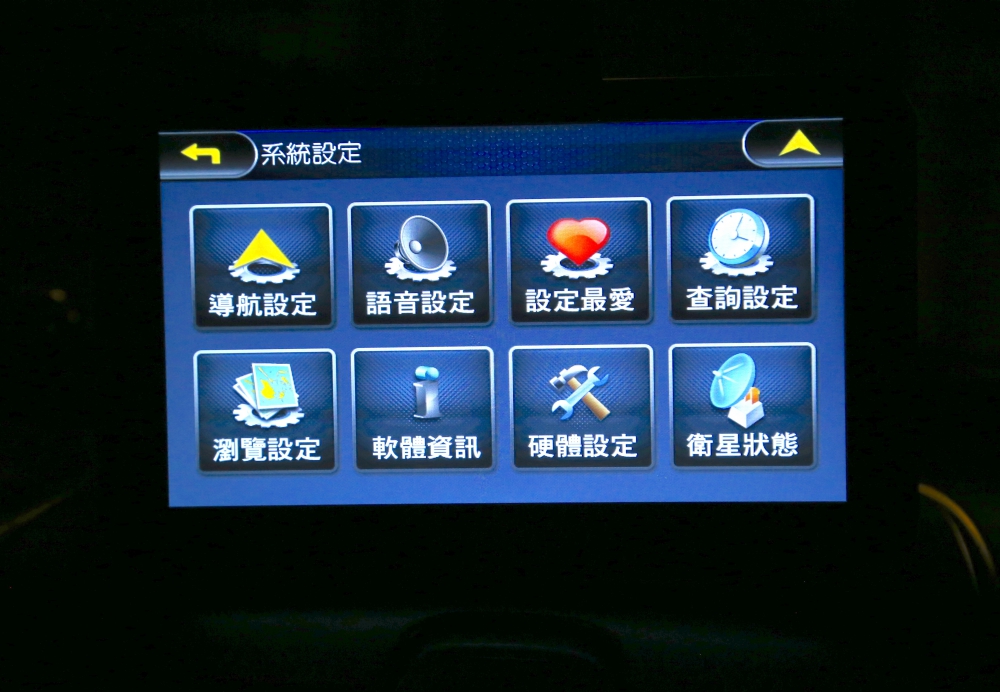1000x692 pixels.
Task: Go back using the yellow return arrow
Action: (x=203, y=154)
